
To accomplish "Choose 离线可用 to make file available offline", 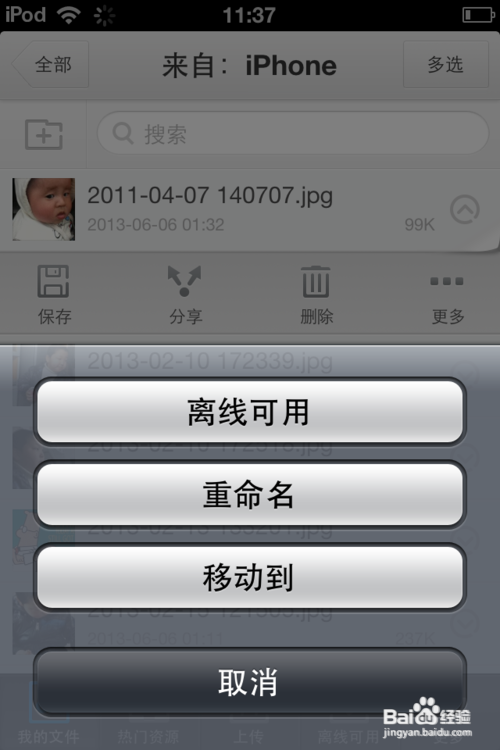I will (250, 412).
